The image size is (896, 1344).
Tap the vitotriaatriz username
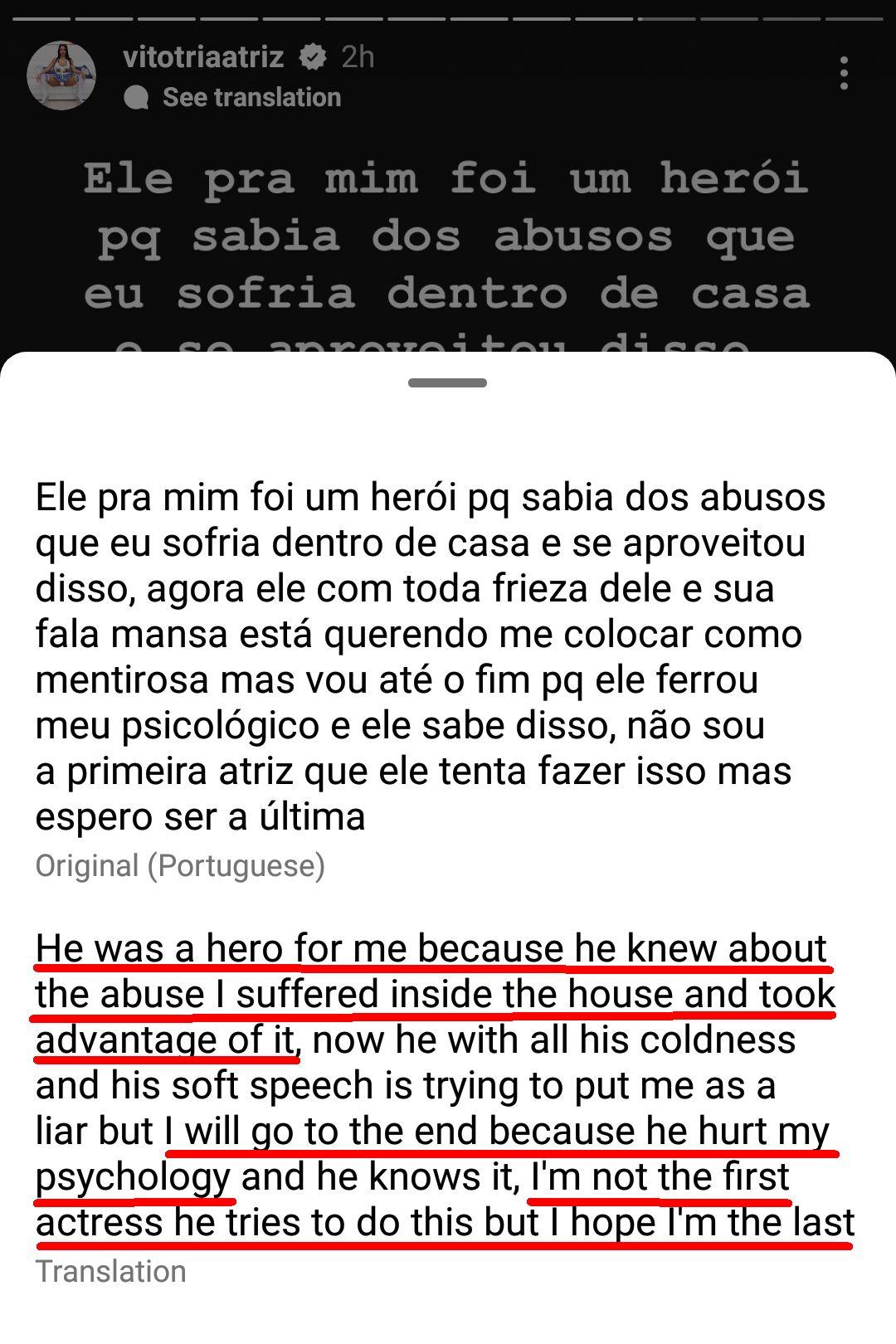click(x=203, y=56)
